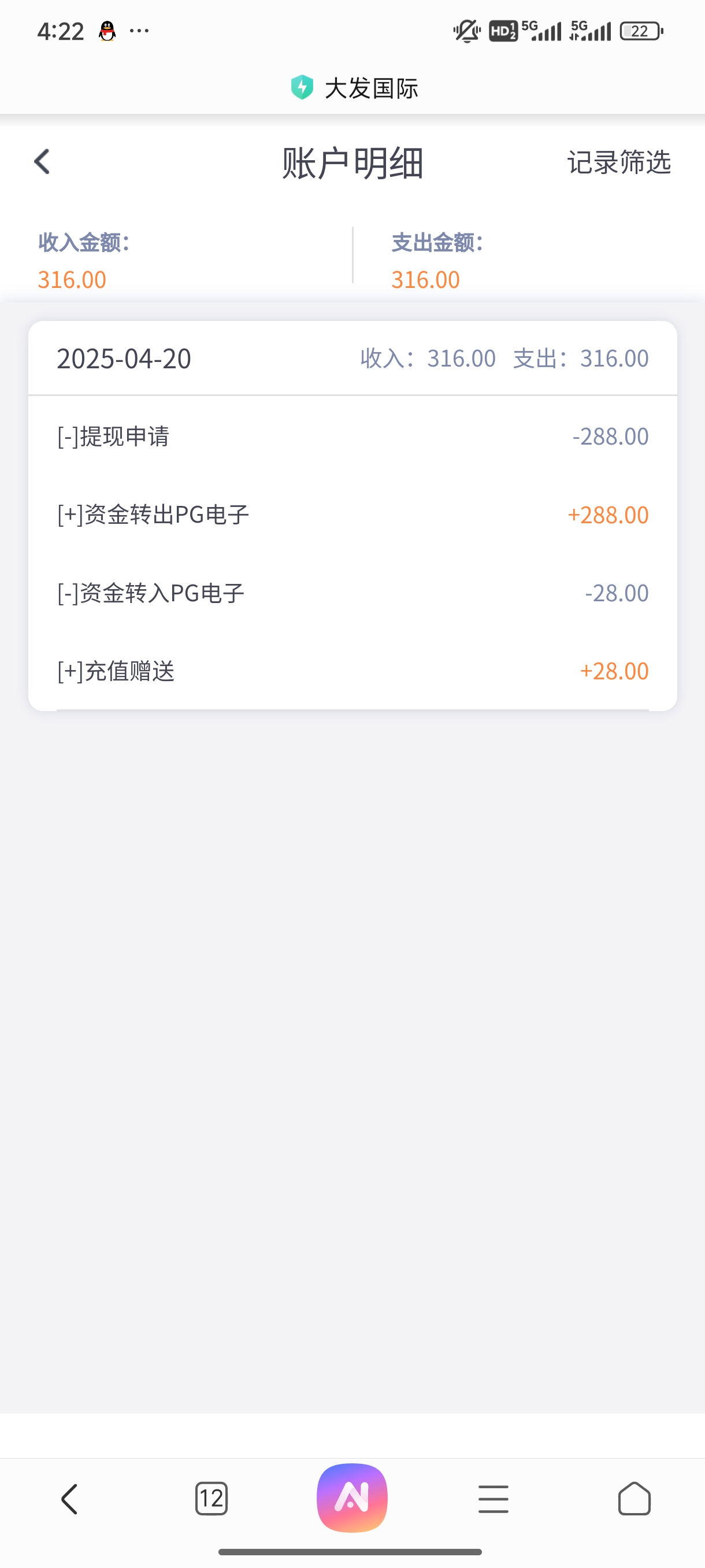View the [+]资金转出PG电子 record
Screen dimensions: 705x1568
[x=352, y=515]
